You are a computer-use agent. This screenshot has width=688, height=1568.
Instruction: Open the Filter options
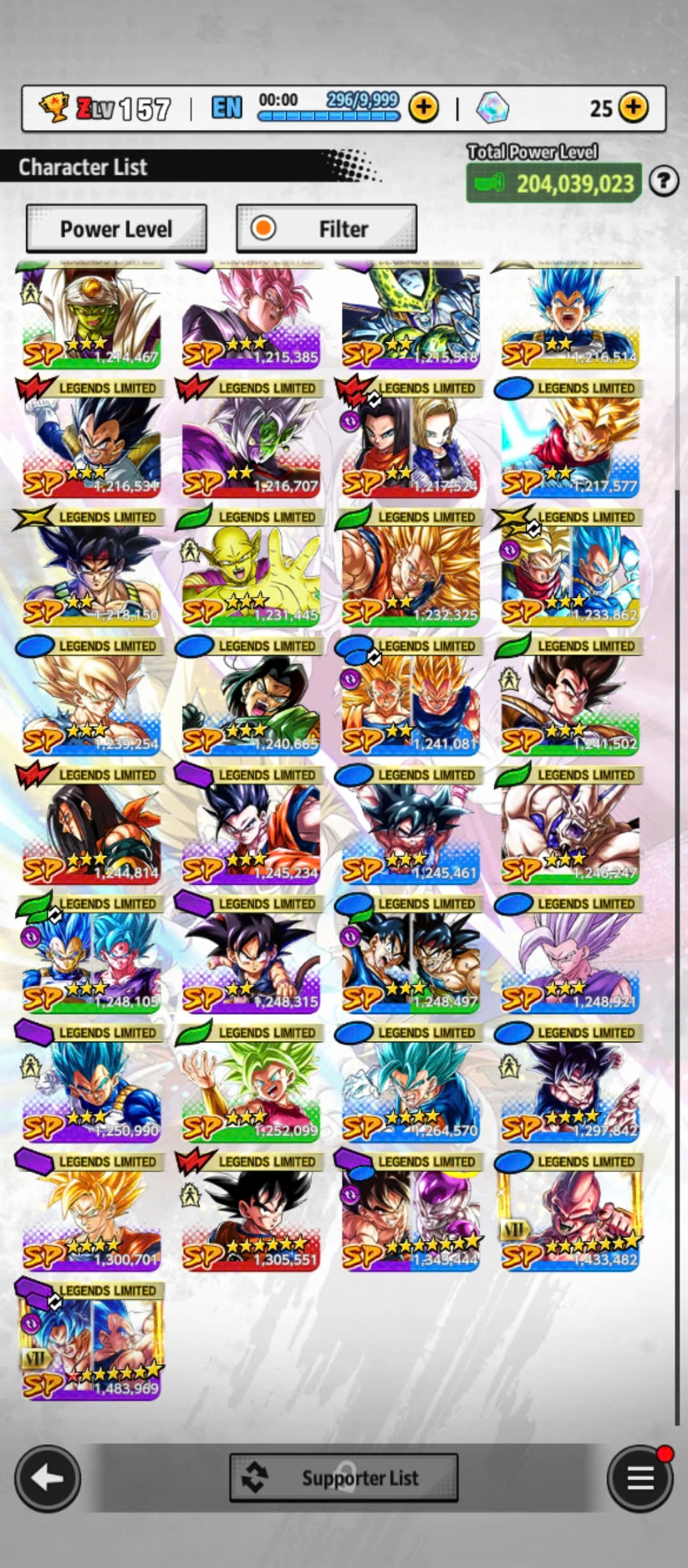[326, 229]
